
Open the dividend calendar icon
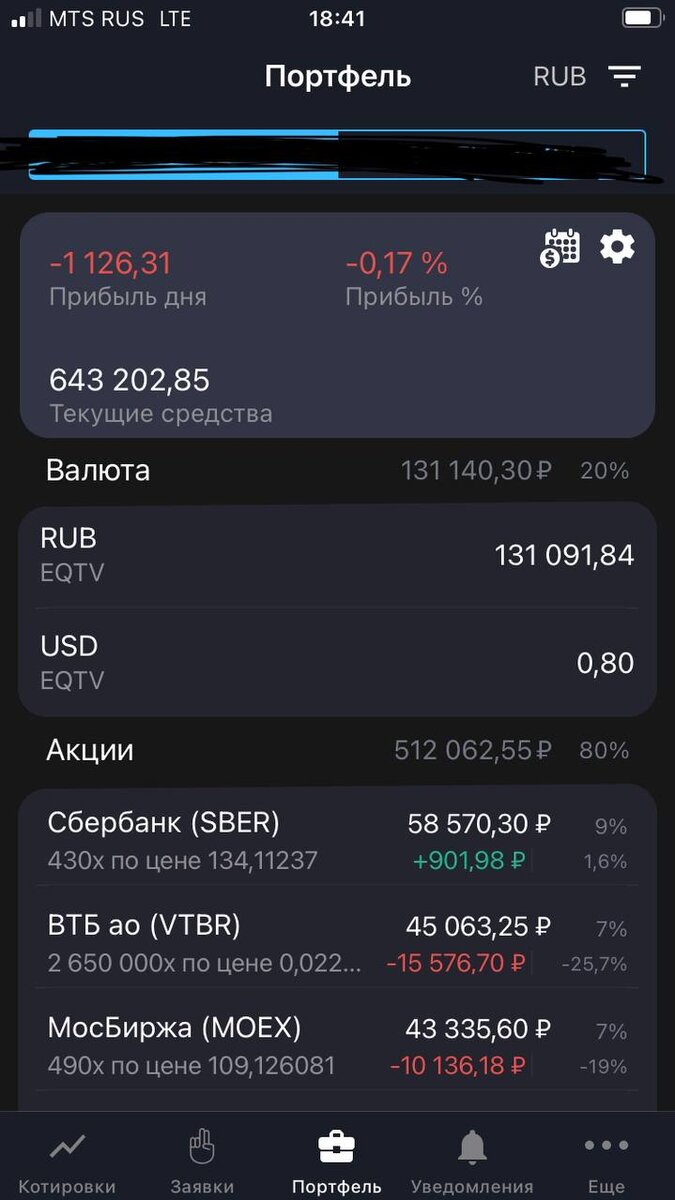point(561,247)
